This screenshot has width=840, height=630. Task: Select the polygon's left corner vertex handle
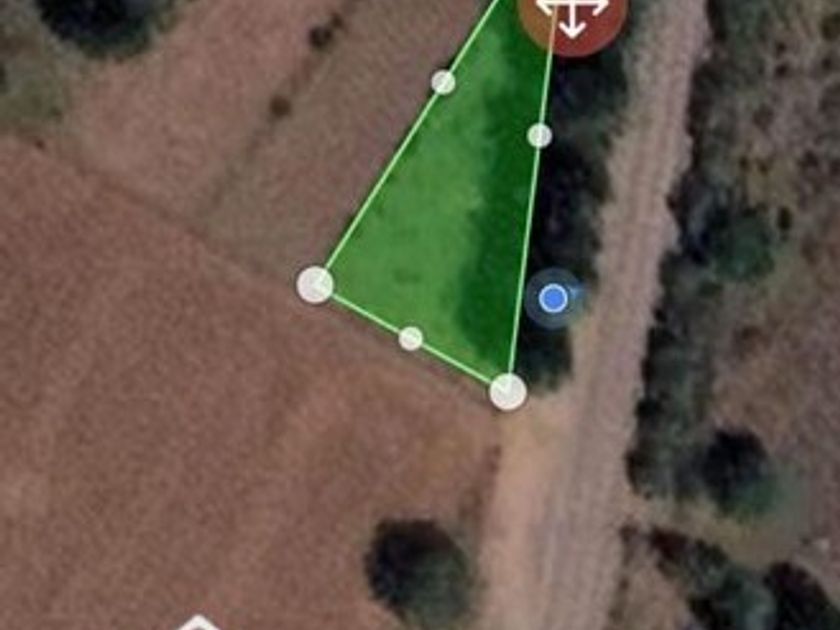pyautogui.click(x=315, y=285)
